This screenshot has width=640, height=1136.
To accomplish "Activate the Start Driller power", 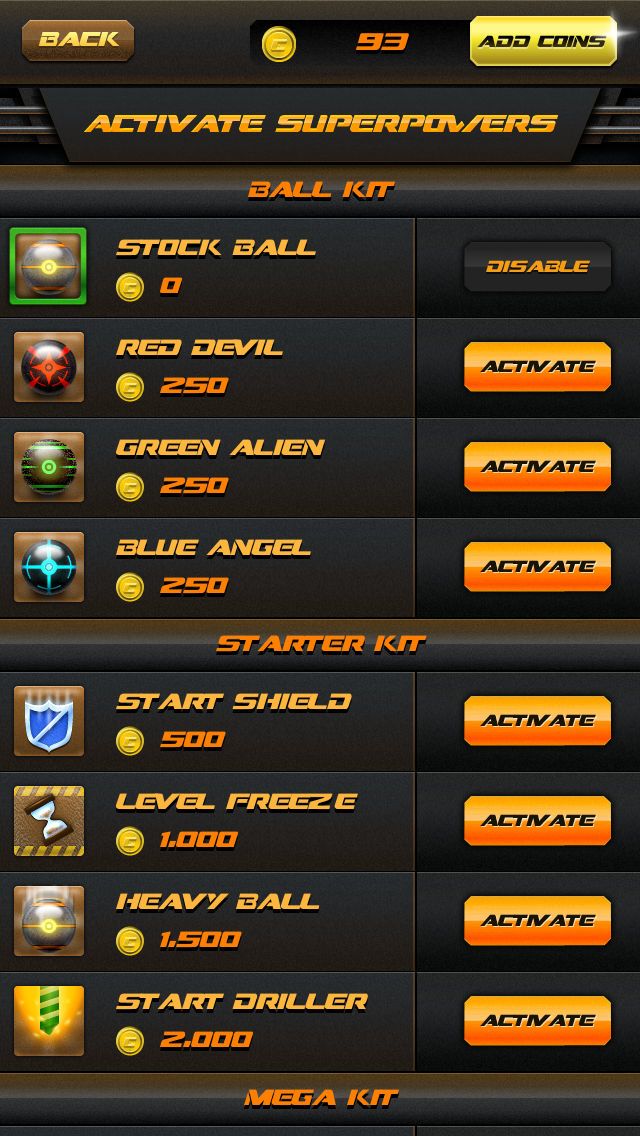I will (537, 1021).
